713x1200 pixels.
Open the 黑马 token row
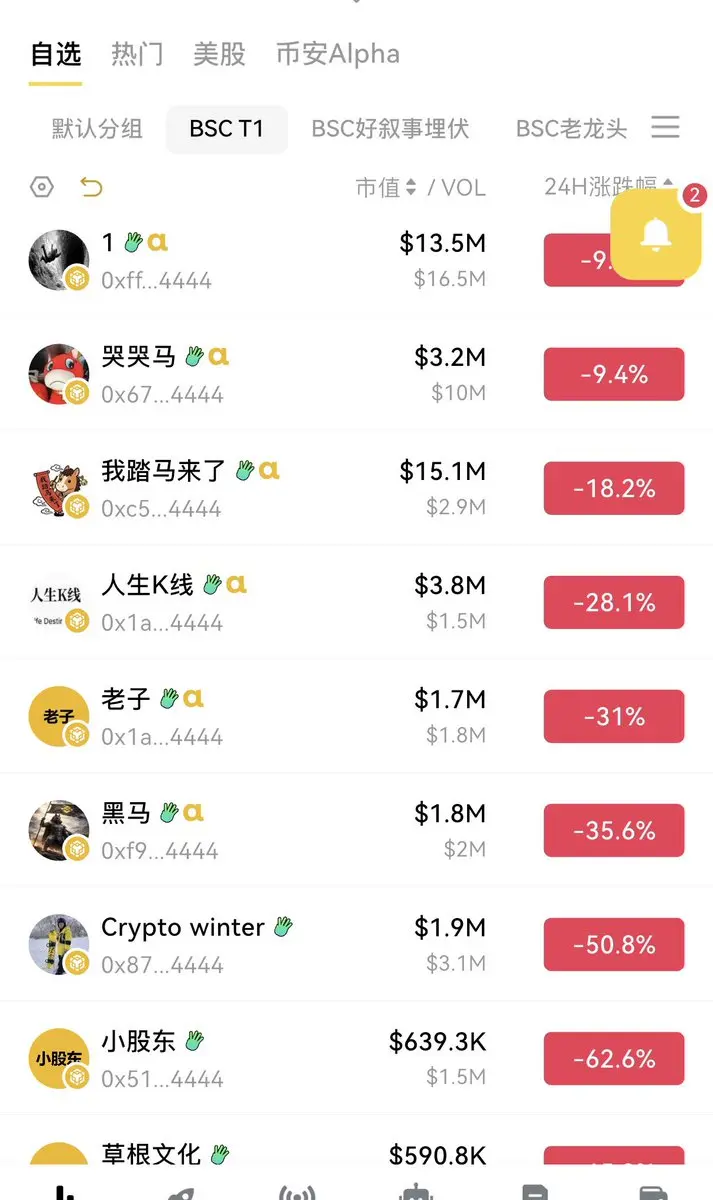tap(356, 830)
